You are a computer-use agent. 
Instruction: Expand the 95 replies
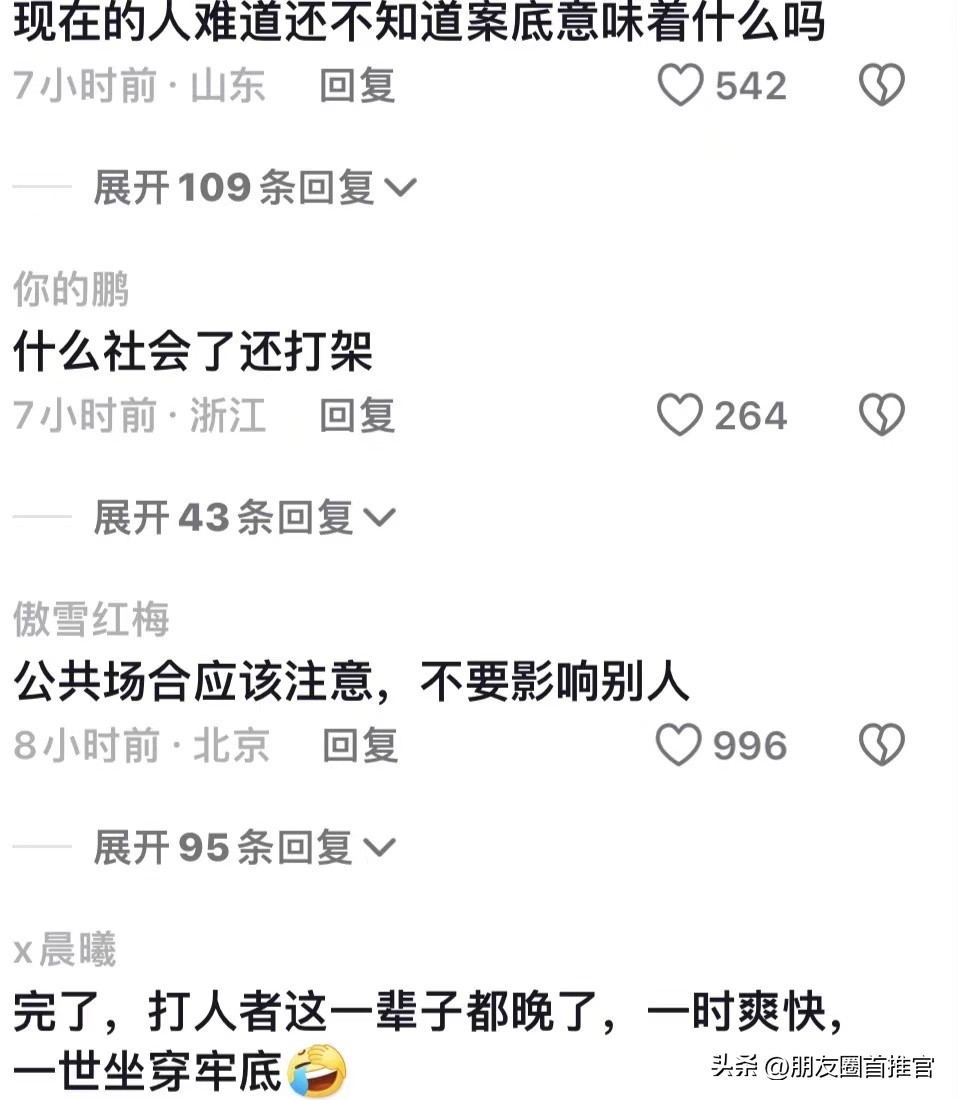(244, 848)
